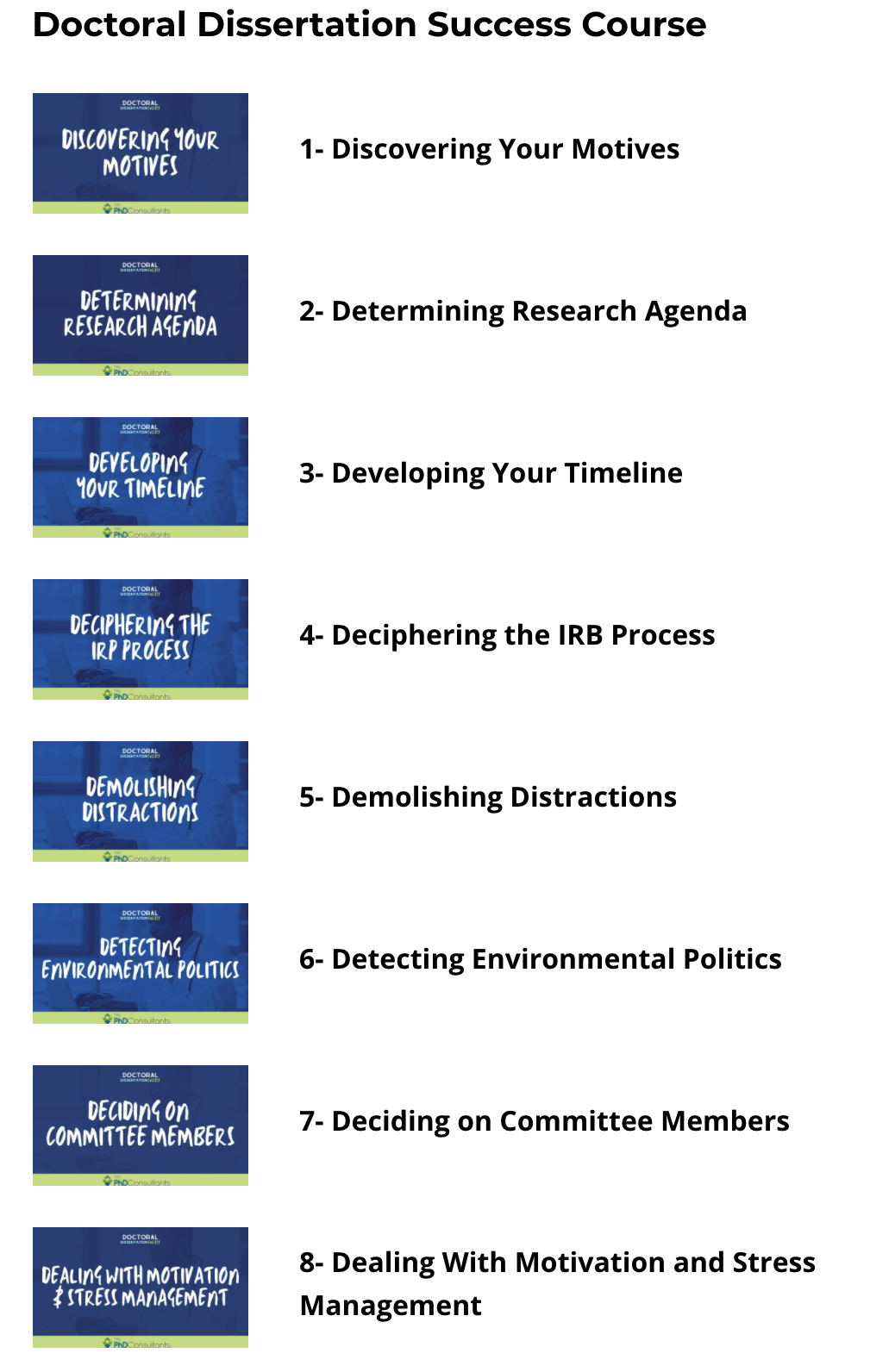Open lesson 8 Dealing With Motivation and Stress
Screen dimensions: 895x1372
(x=557, y=1284)
